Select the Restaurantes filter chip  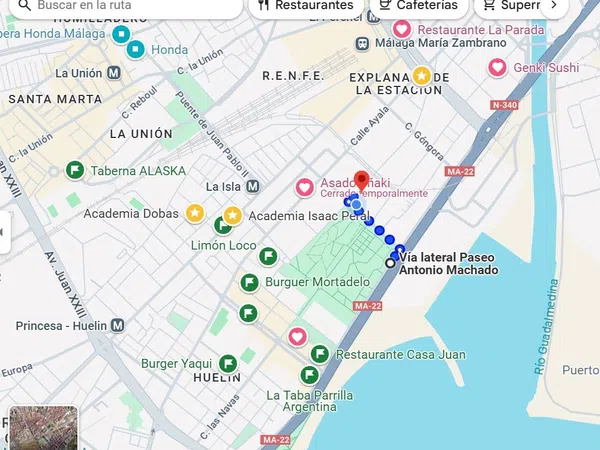point(306,6)
